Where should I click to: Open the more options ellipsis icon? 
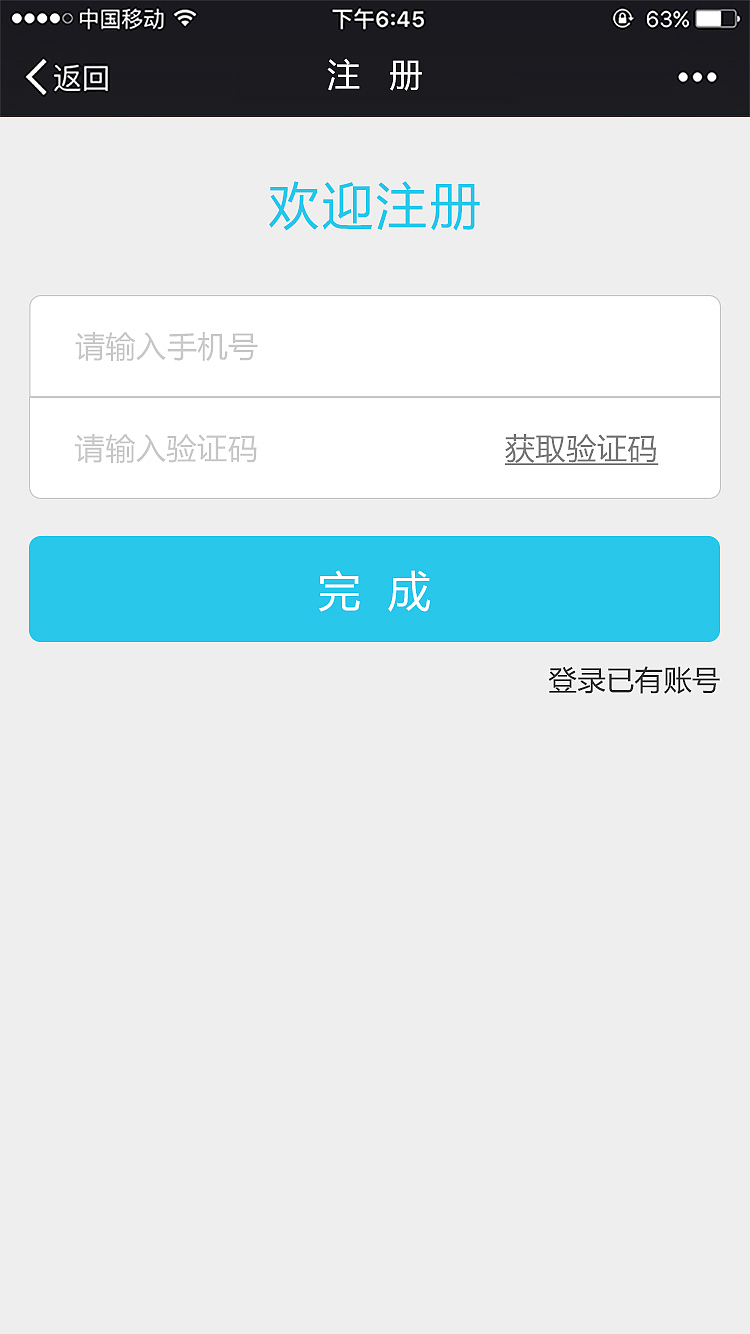point(697,76)
